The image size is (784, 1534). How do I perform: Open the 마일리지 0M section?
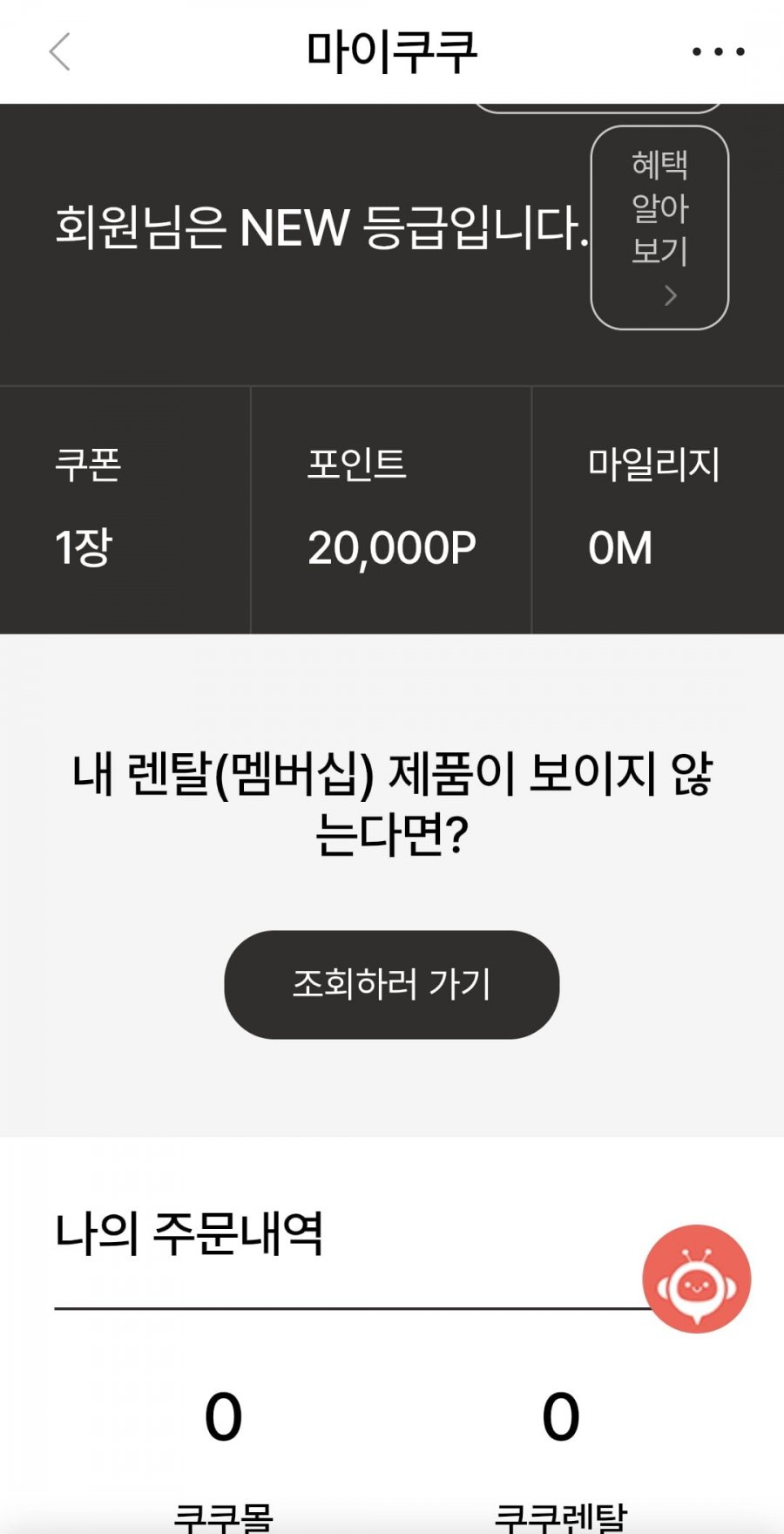658,510
